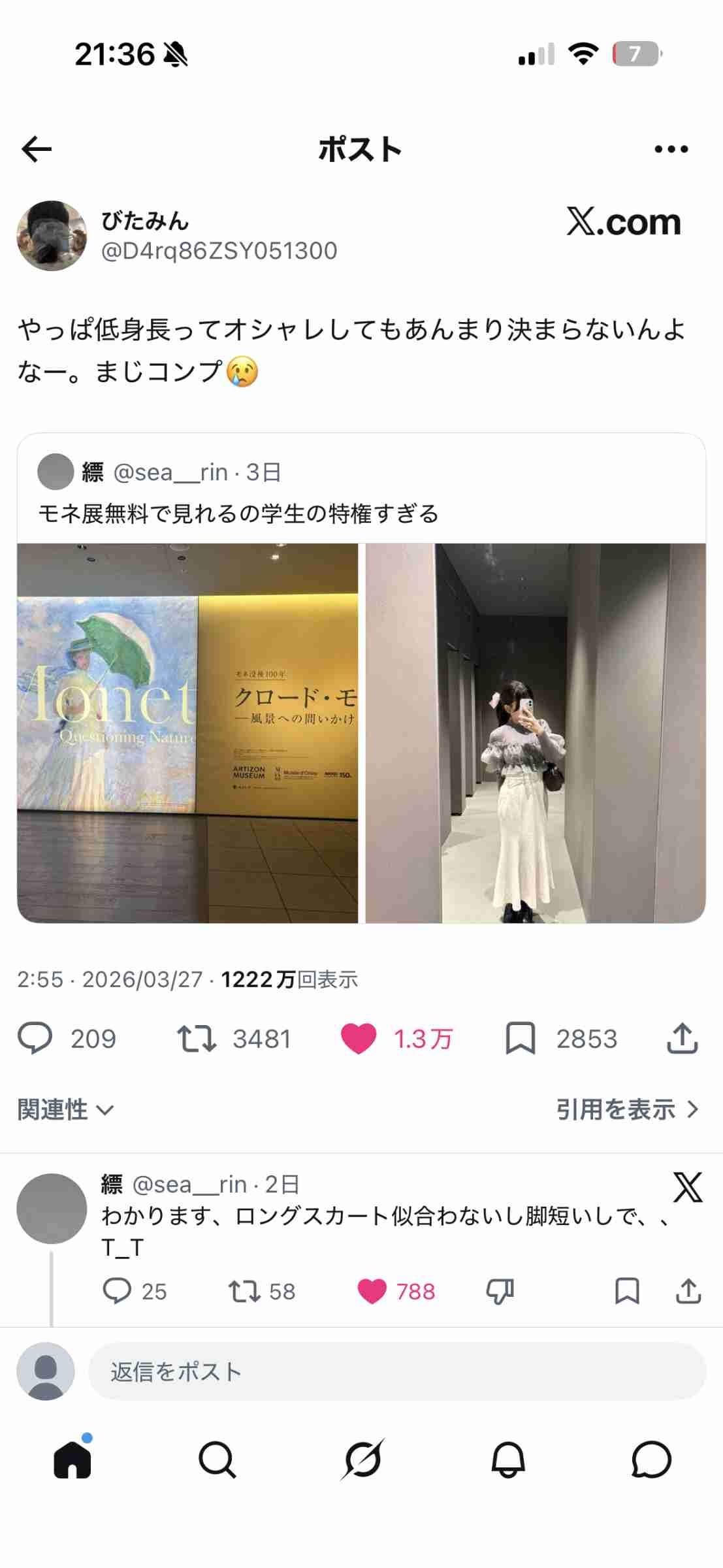Switch to the Search tab
Image resolution: width=723 pixels, height=1568 pixels.
pos(217,1460)
